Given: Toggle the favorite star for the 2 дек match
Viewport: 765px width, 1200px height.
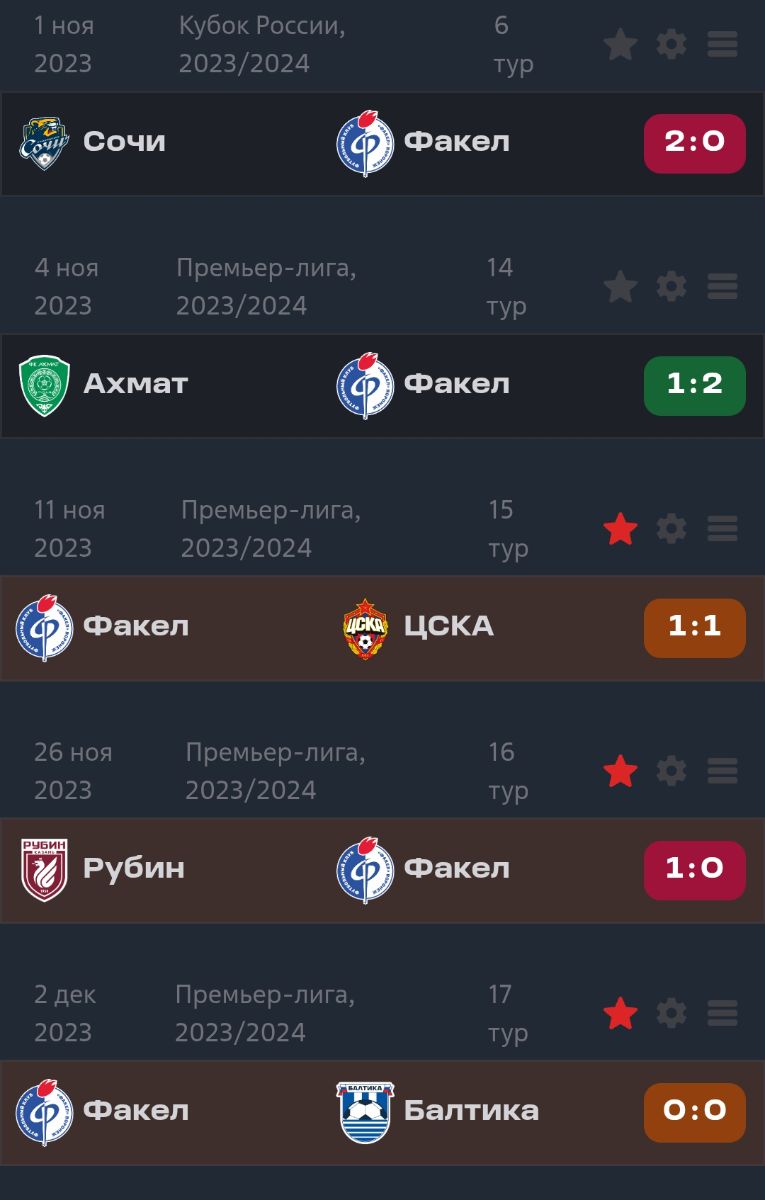Looking at the screenshot, I should click(x=620, y=1014).
